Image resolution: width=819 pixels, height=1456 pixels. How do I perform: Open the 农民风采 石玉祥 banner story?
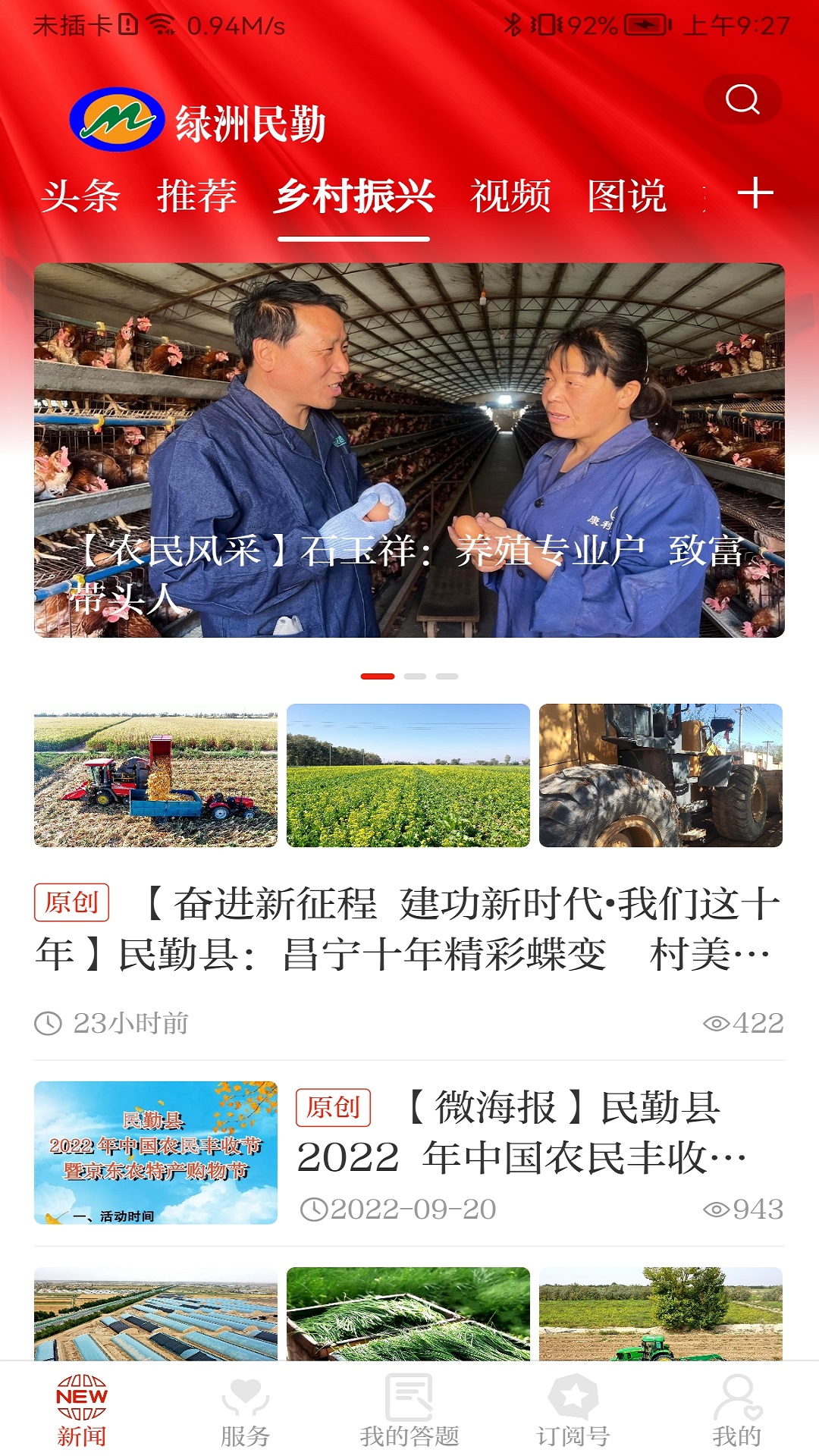click(x=409, y=450)
